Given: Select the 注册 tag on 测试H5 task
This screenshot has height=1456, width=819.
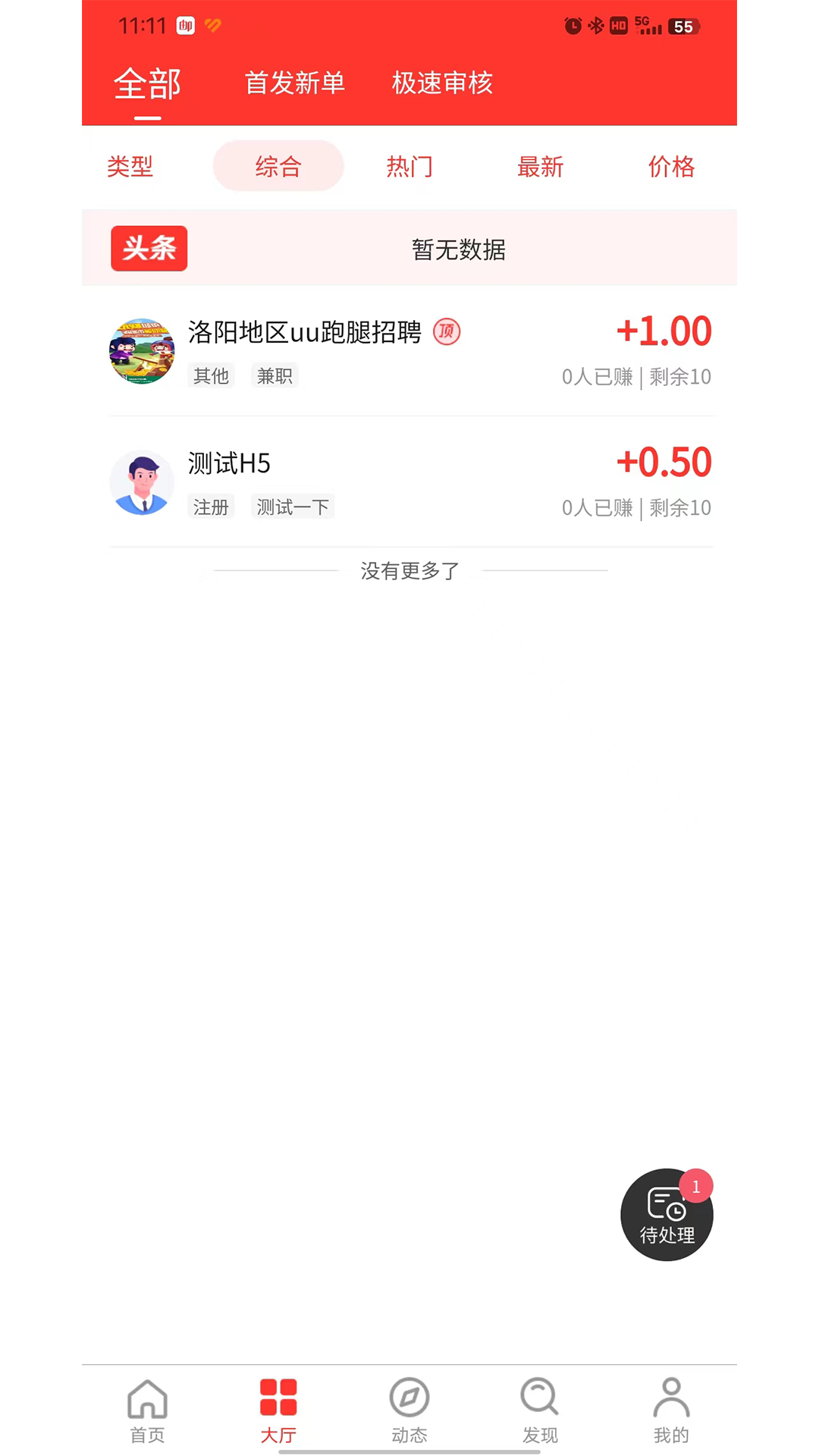Looking at the screenshot, I should point(211,507).
